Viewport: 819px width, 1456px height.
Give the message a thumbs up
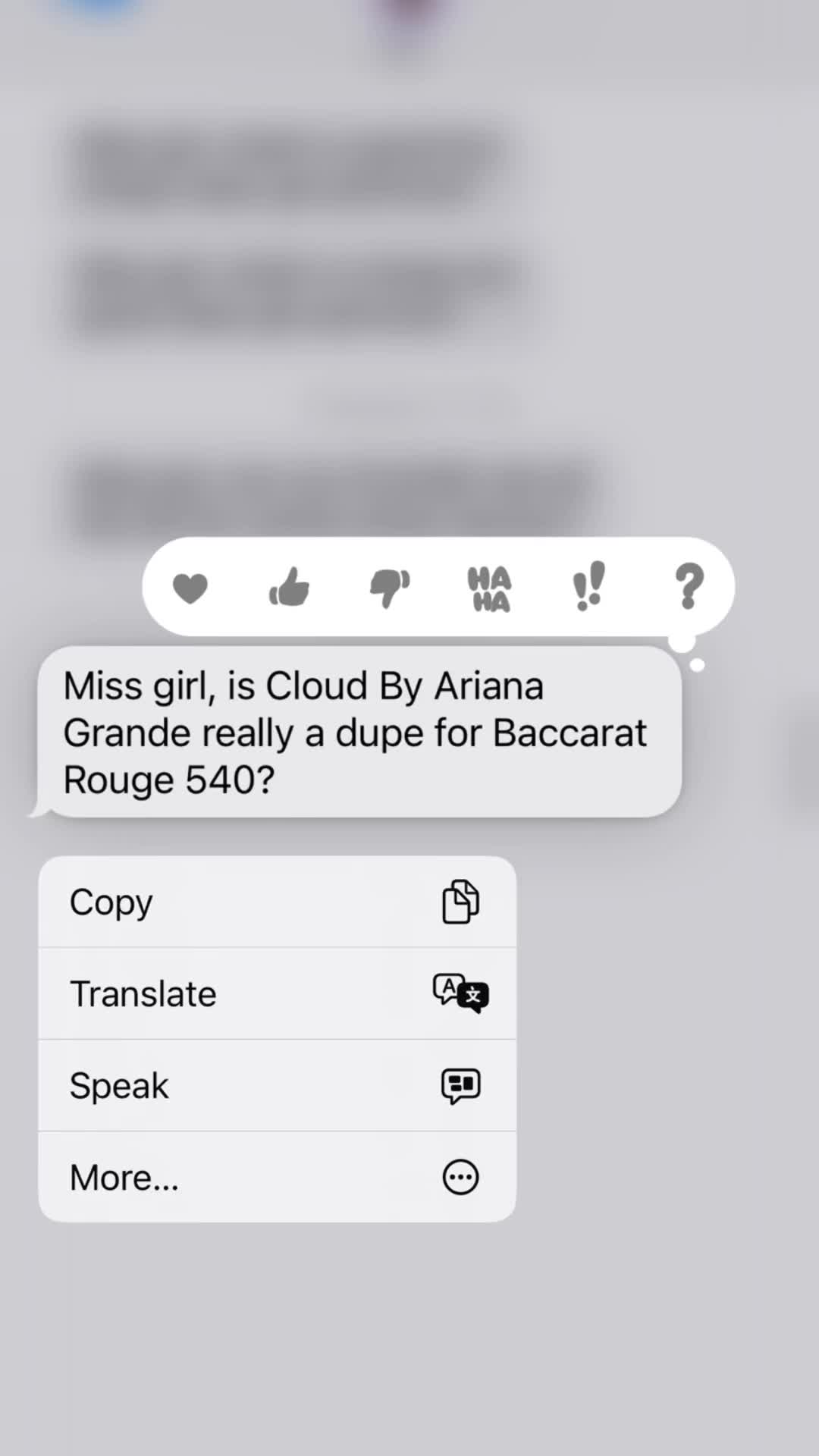[289, 587]
